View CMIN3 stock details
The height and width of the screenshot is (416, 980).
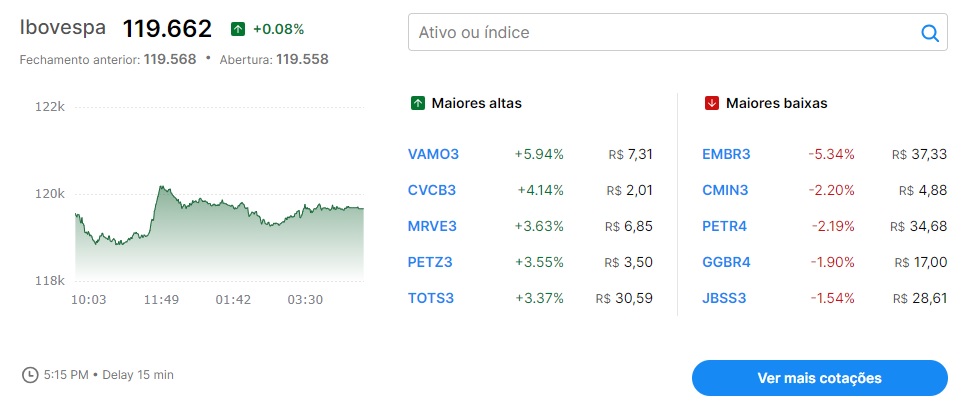coord(726,190)
